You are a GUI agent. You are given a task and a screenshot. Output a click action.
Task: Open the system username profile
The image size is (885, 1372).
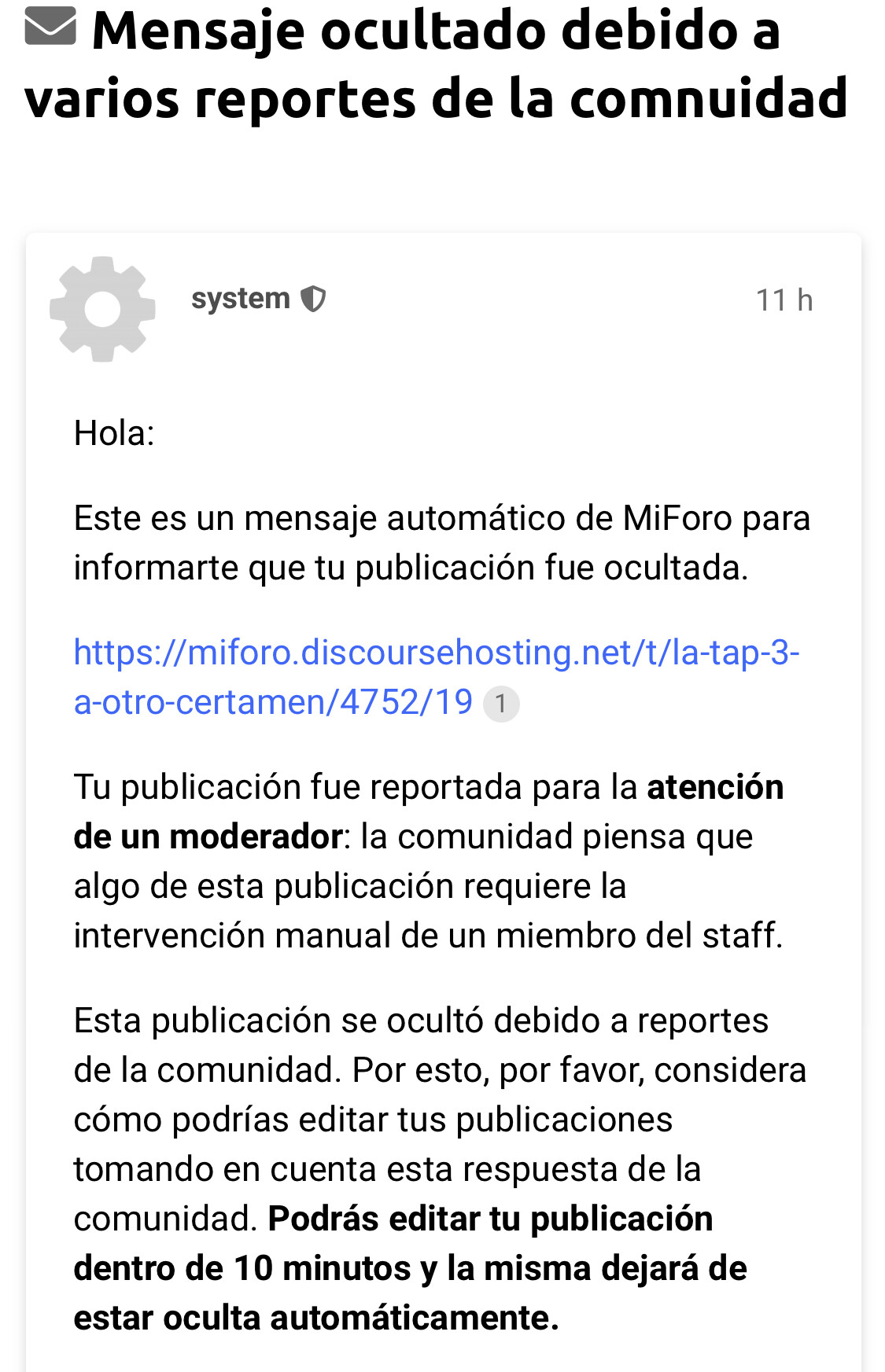click(x=241, y=299)
